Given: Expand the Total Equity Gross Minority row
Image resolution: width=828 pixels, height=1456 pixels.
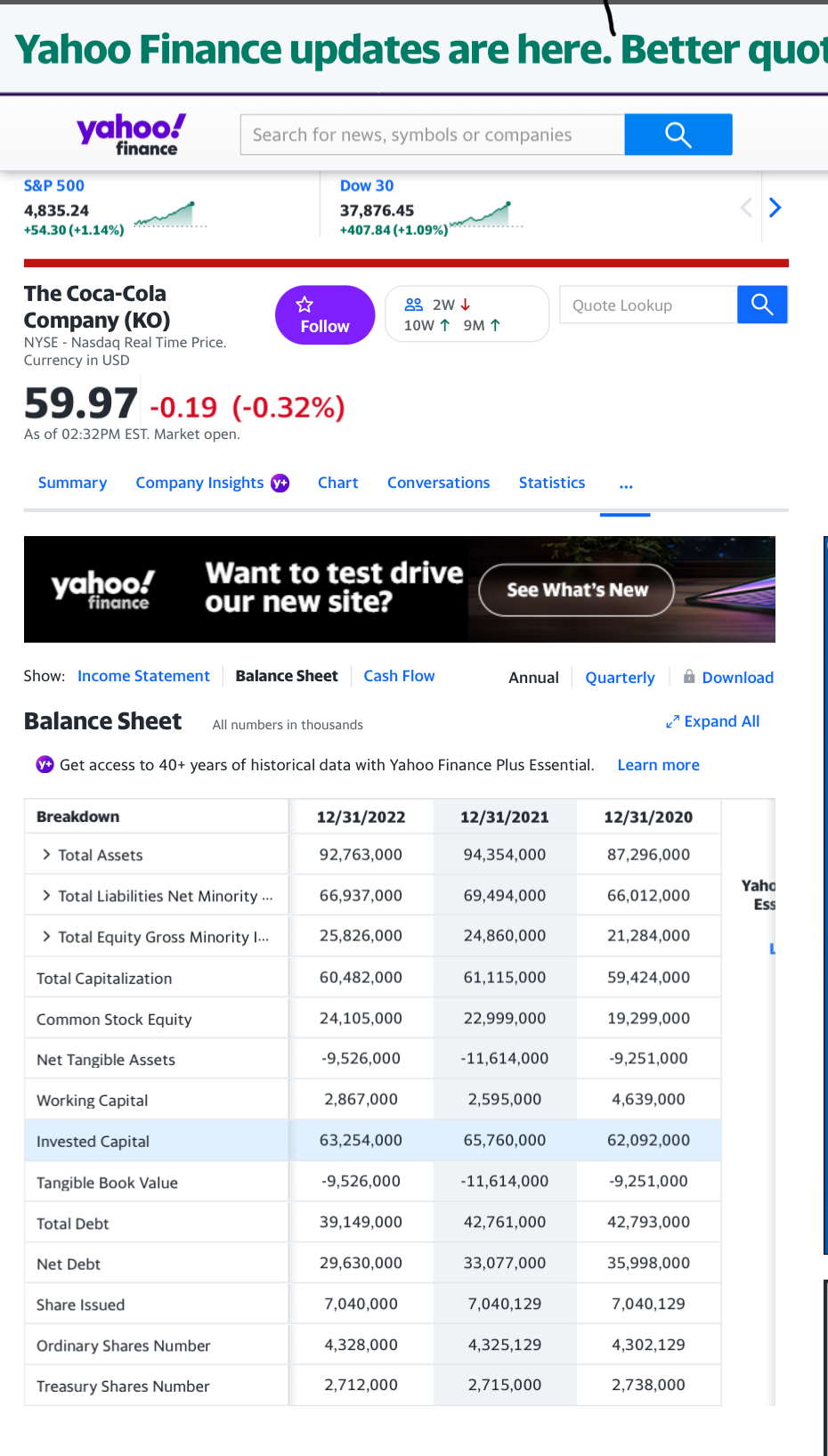Looking at the screenshot, I should 46,936.
